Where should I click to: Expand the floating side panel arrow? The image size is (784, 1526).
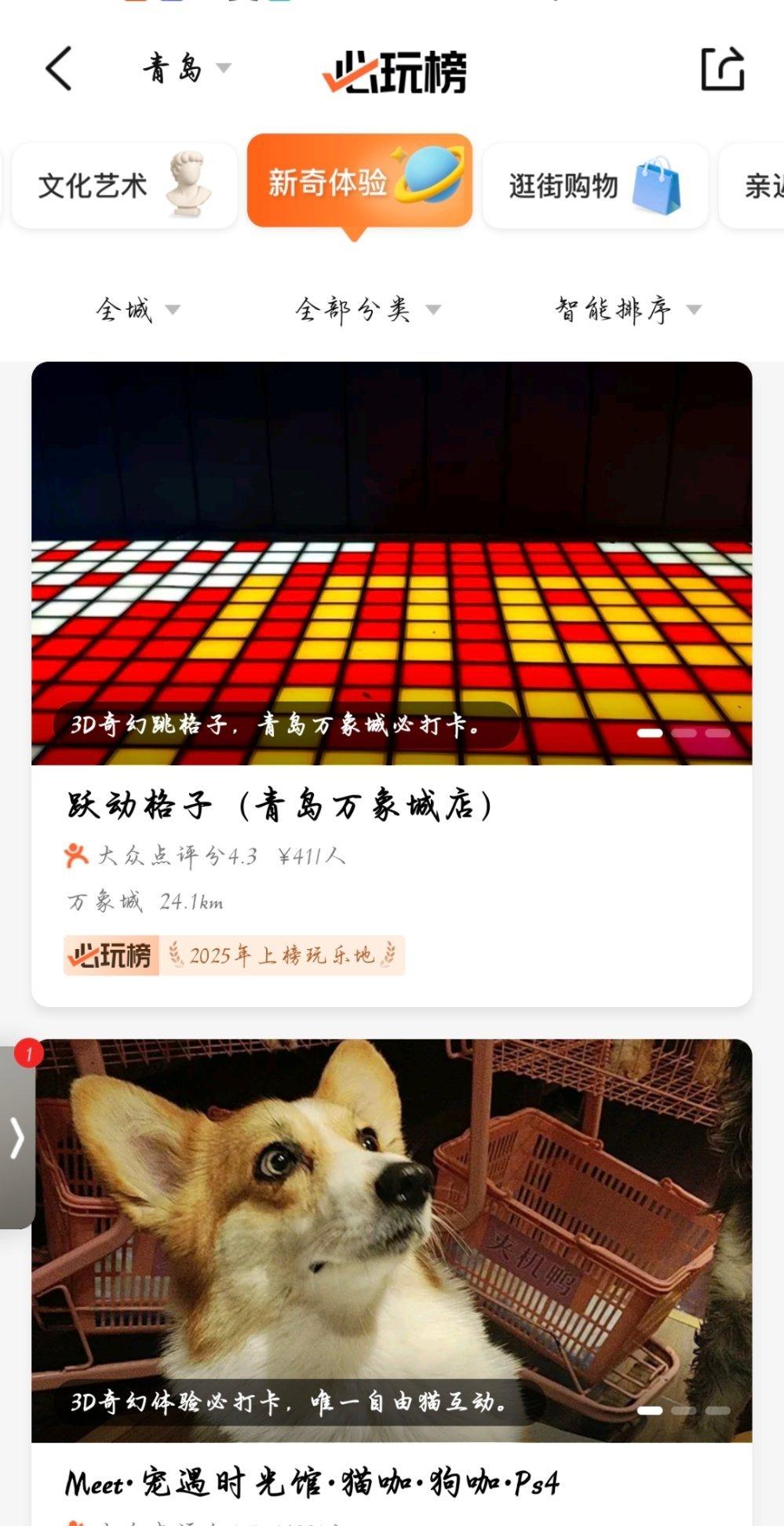pos(16,1138)
